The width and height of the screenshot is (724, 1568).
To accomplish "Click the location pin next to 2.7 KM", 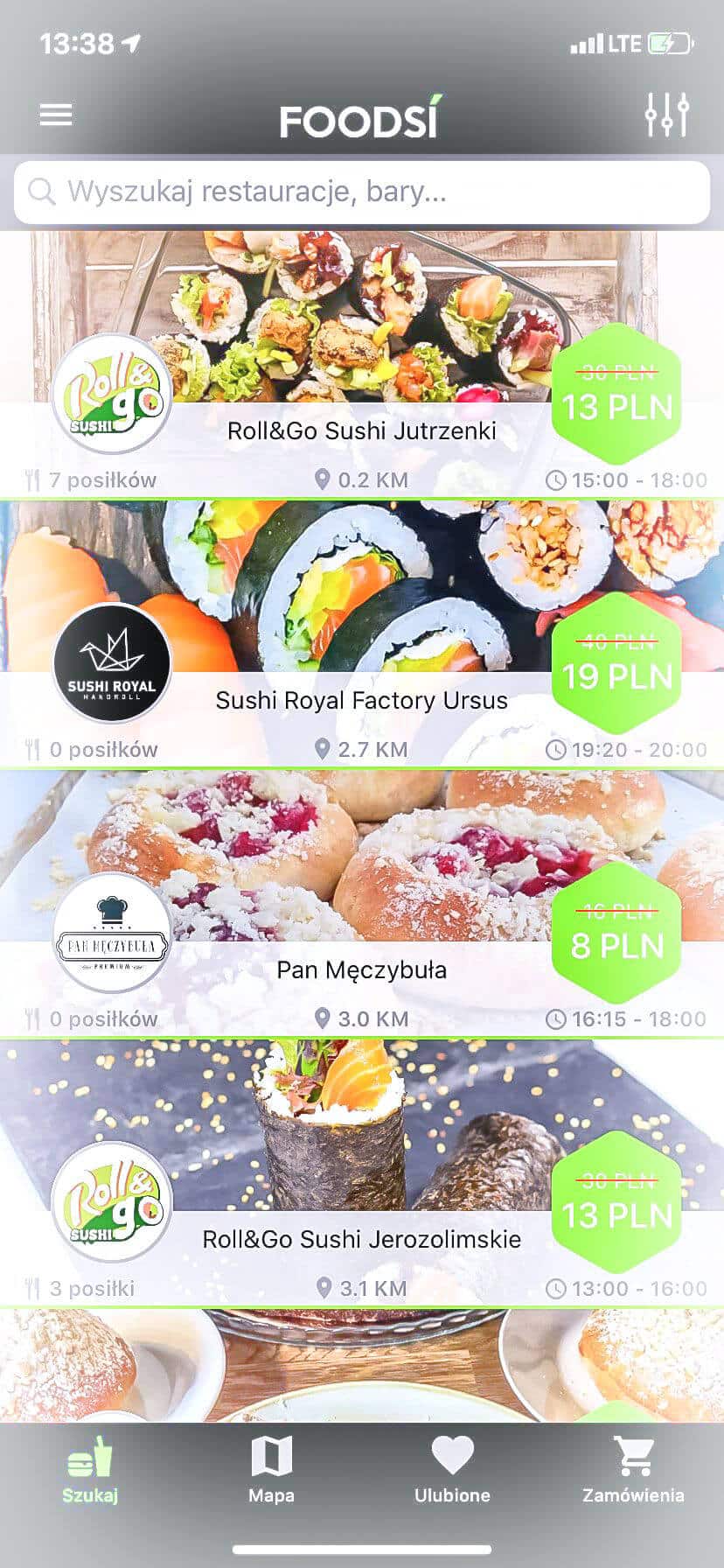I will 321,749.
